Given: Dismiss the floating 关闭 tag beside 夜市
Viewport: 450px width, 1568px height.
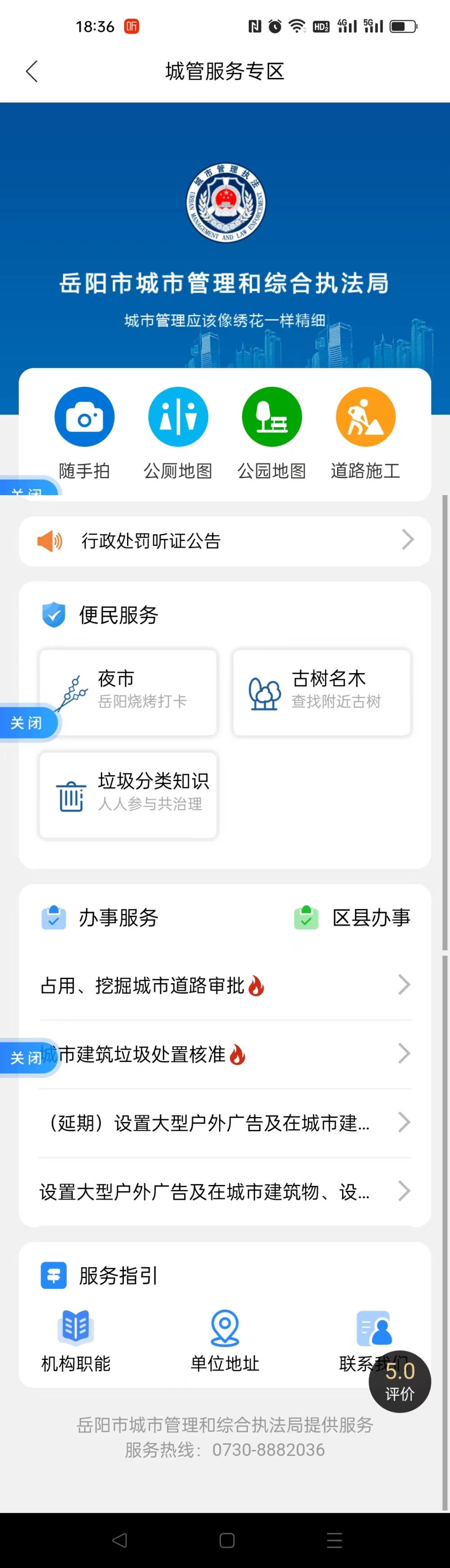Looking at the screenshot, I should click(27, 723).
